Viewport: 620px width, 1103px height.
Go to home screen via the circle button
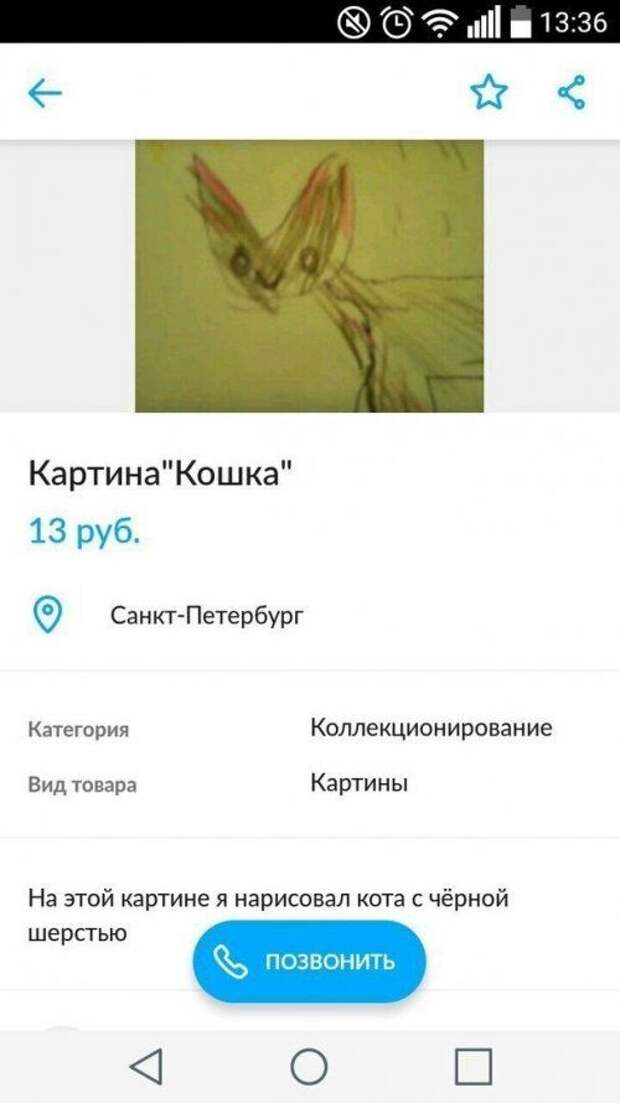coord(309,1066)
